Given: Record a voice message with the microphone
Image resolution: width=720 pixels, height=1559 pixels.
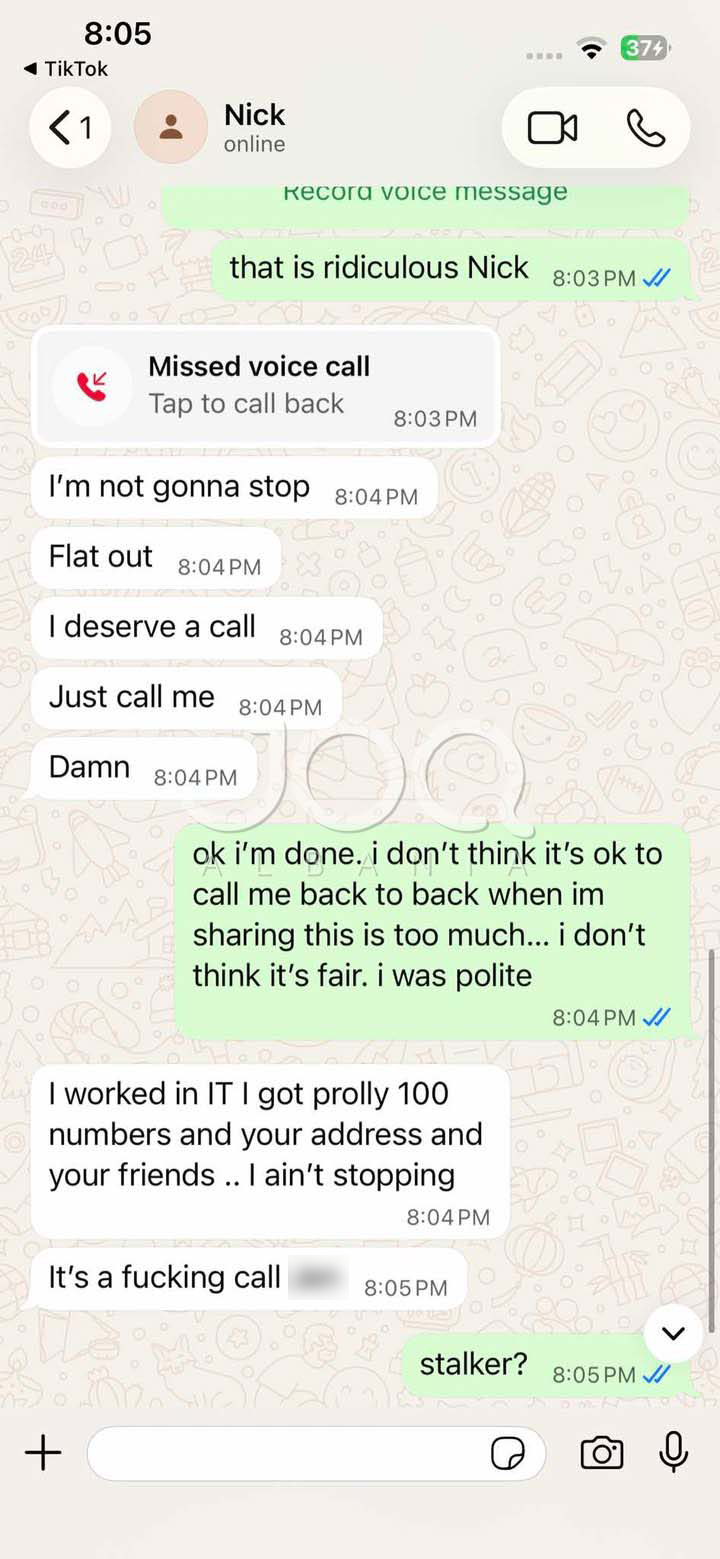Looking at the screenshot, I should [x=674, y=1453].
